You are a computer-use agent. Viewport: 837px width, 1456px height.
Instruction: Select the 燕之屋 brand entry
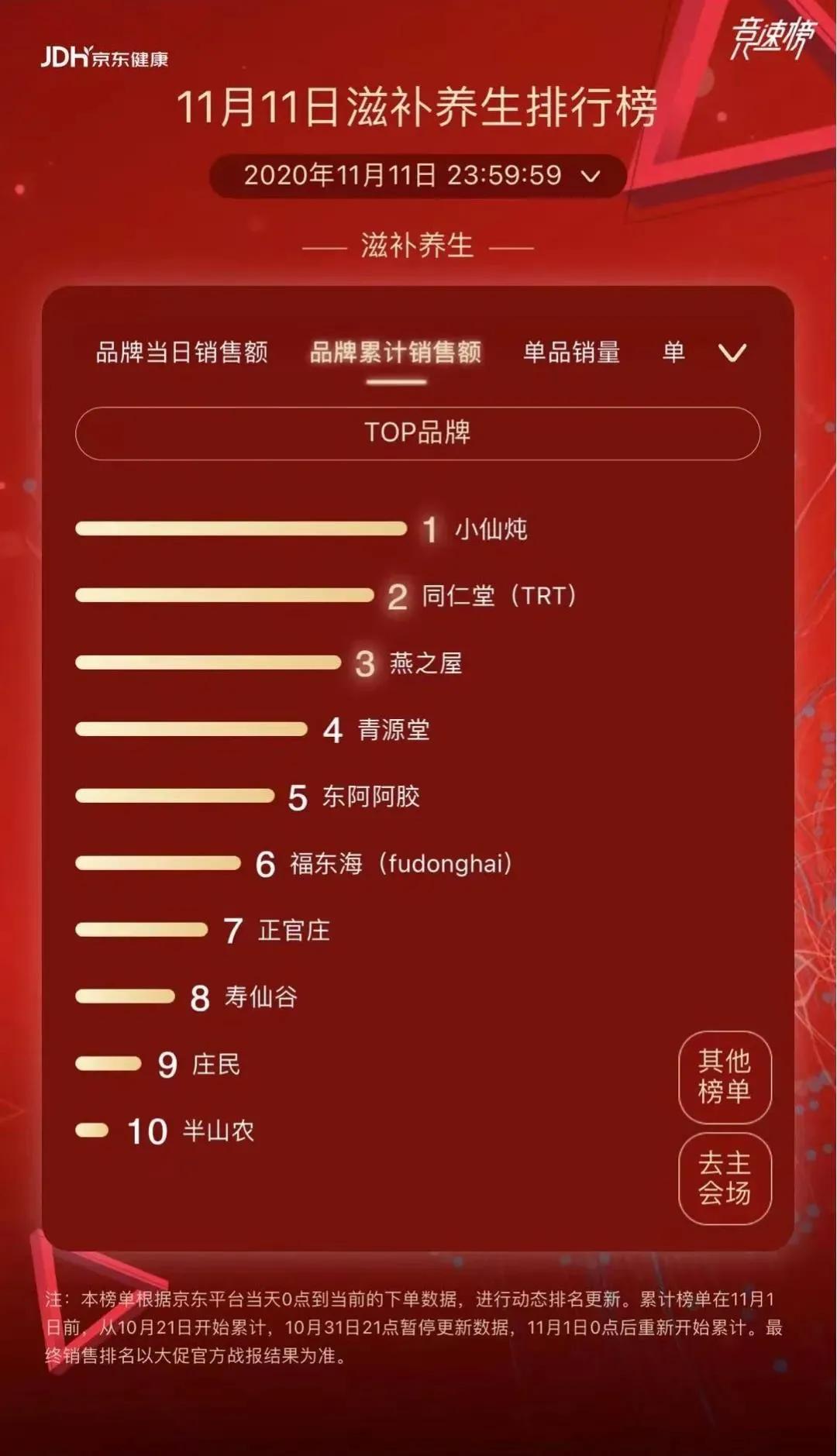coord(208,661)
